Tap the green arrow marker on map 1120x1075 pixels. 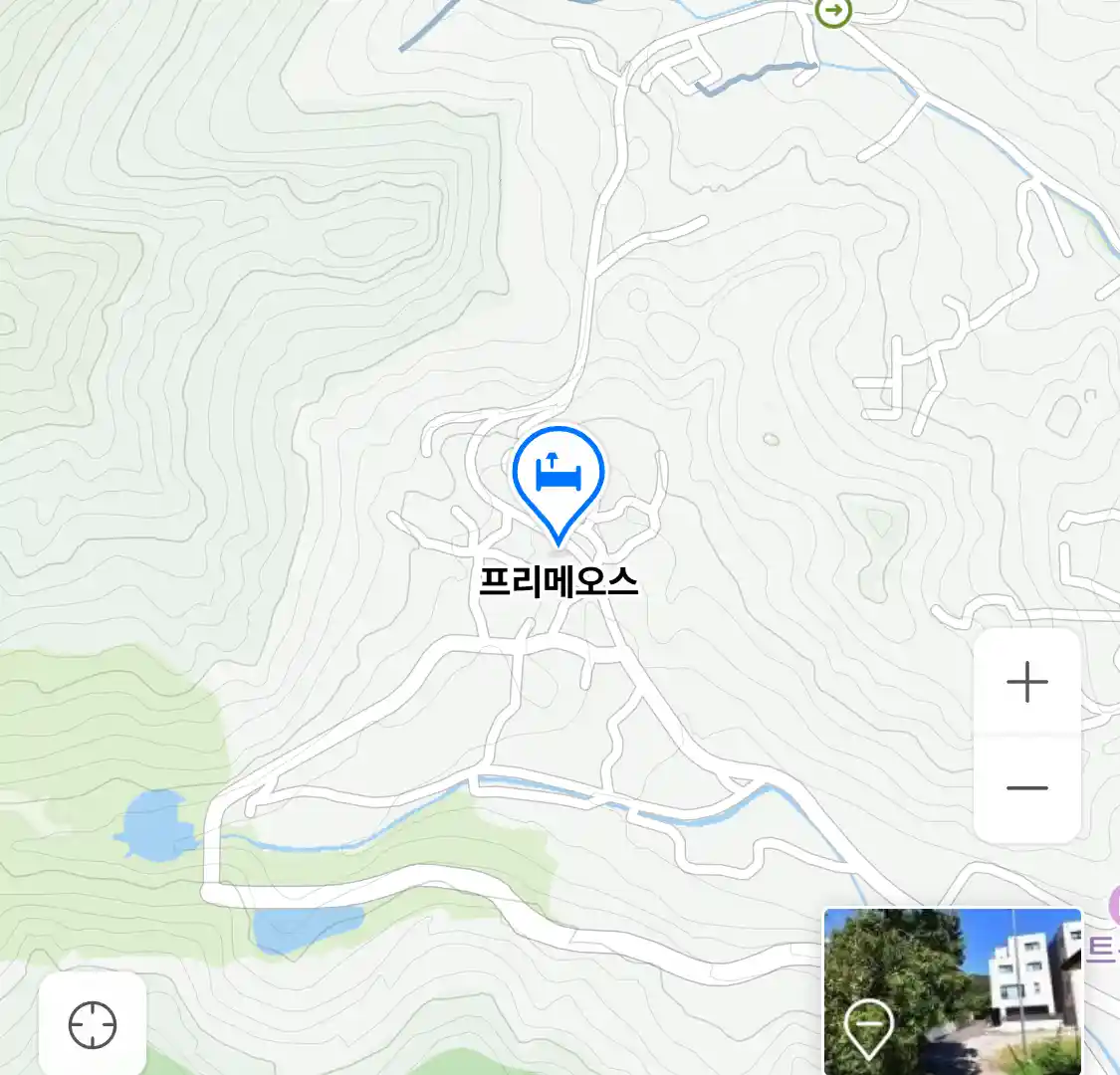(x=832, y=12)
